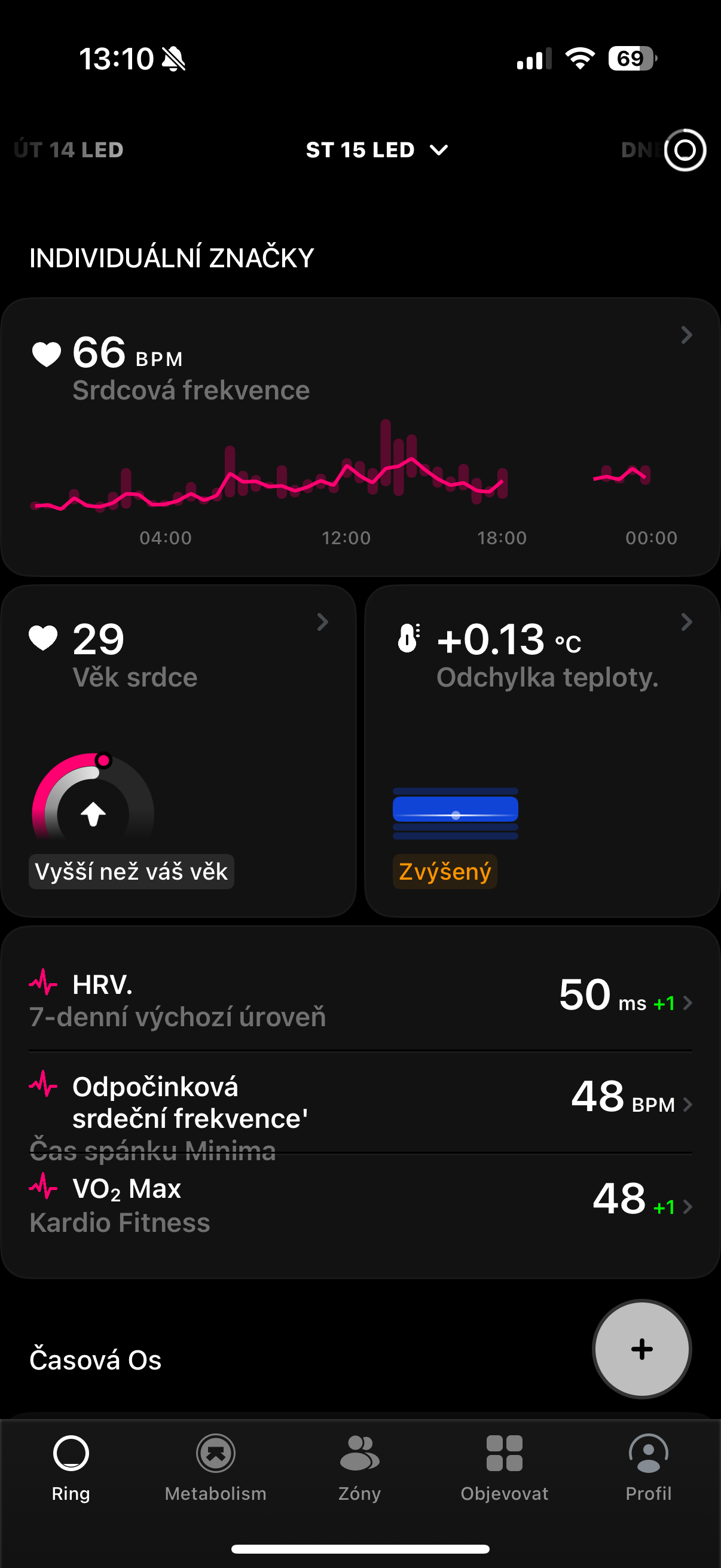The image size is (721, 1568).
Task: Select the thermometer icon on Odchylka teploty card
Action: pos(410,639)
